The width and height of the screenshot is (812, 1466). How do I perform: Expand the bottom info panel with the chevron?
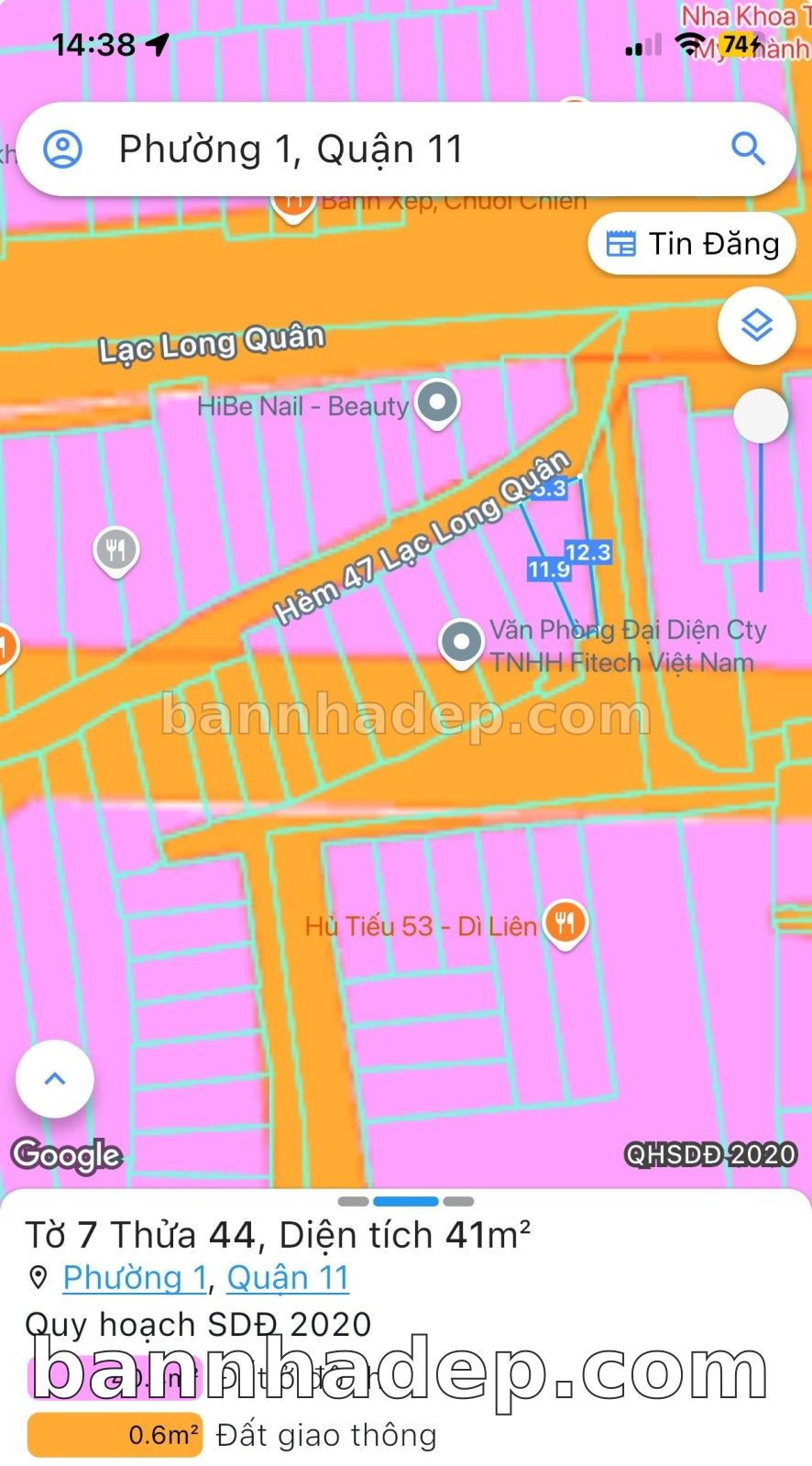(x=55, y=1078)
